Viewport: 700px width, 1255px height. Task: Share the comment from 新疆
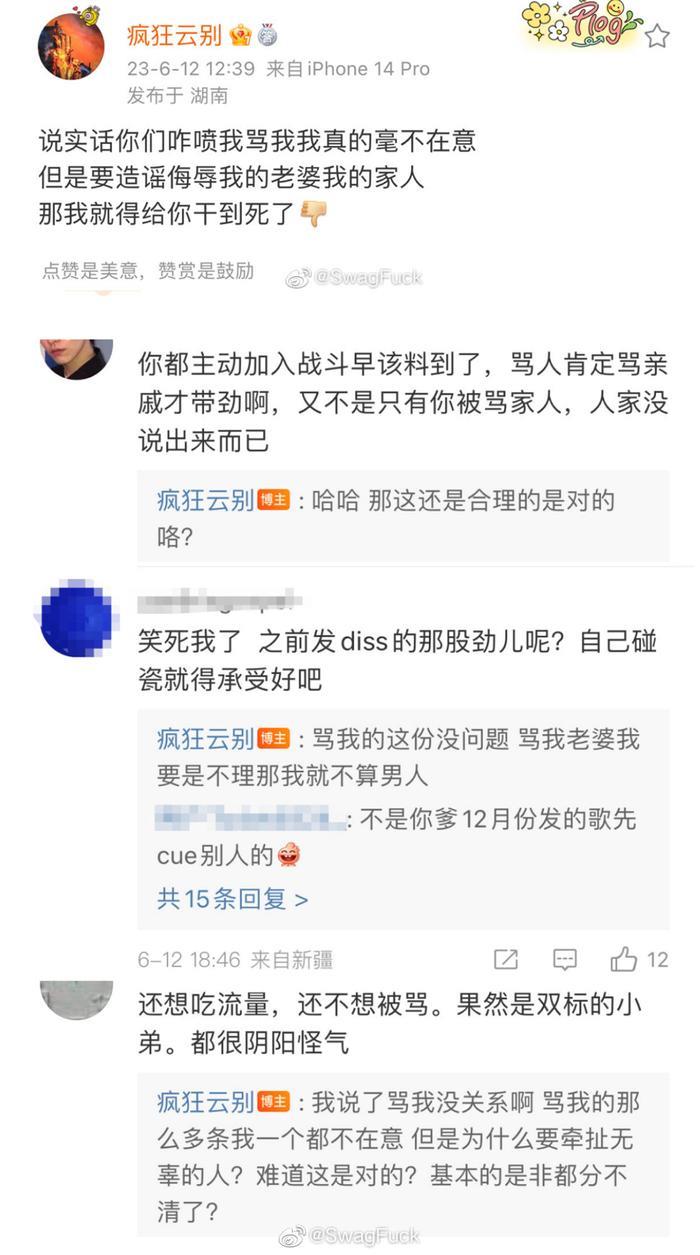506,960
